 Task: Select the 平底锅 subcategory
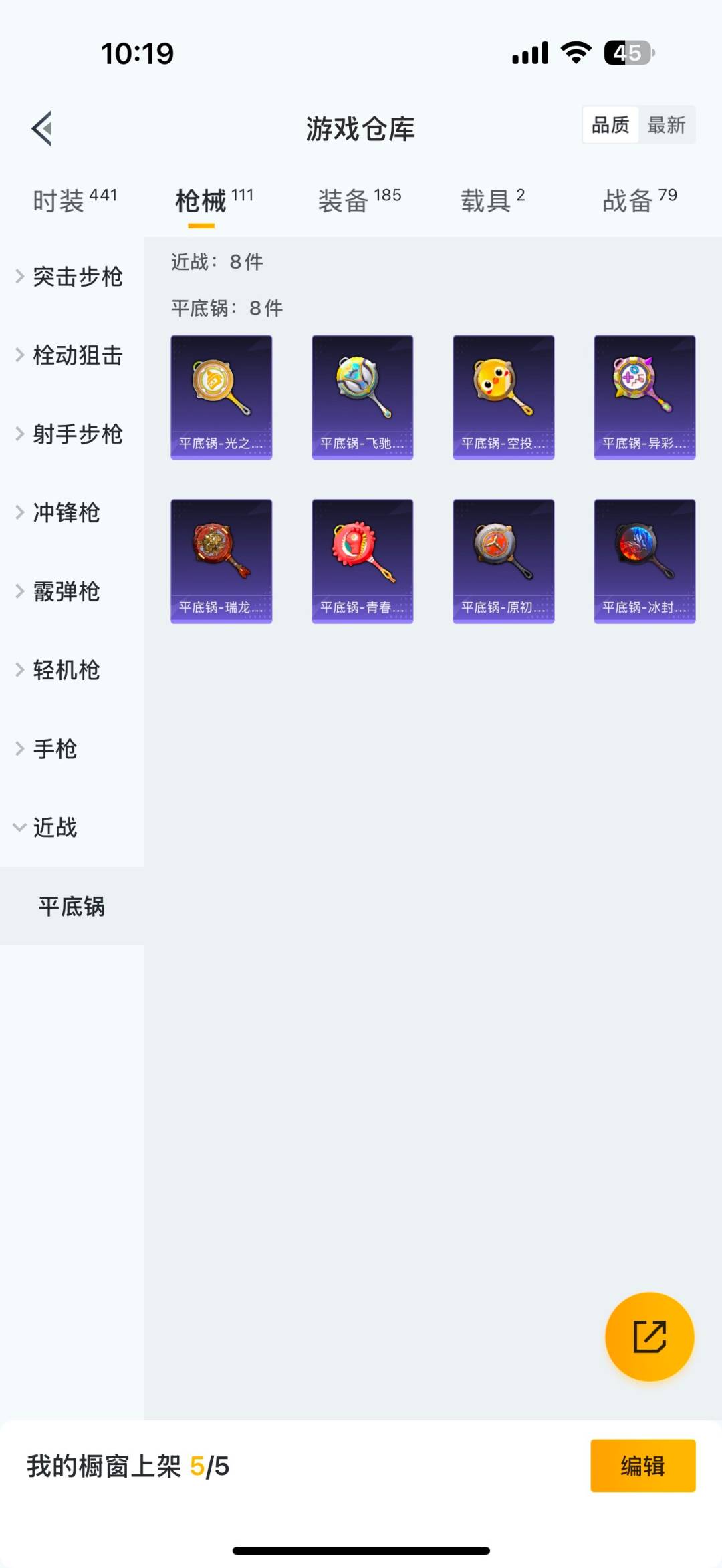pyautogui.click(x=72, y=907)
